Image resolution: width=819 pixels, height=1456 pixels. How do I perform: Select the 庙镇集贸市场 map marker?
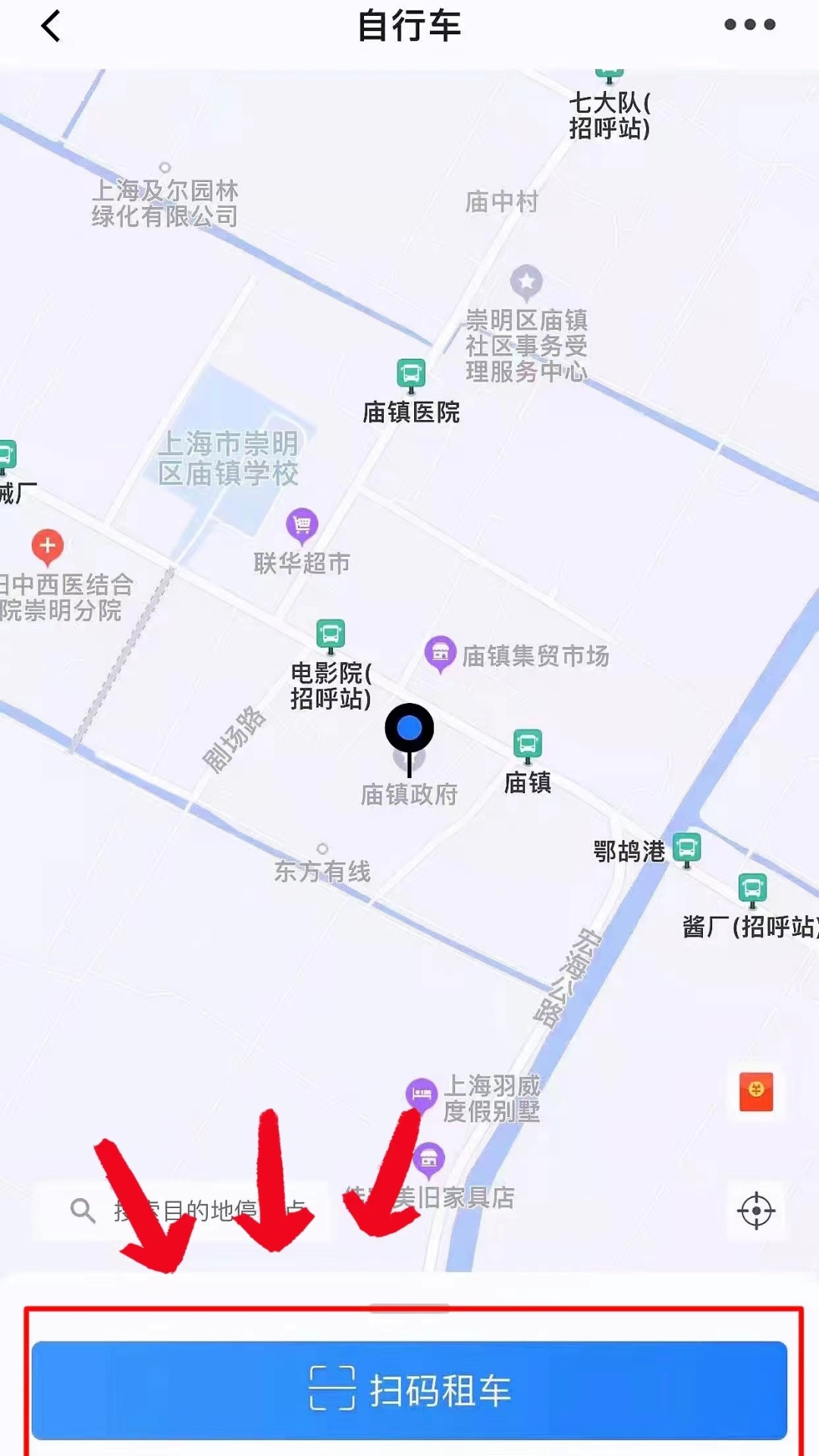point(440,652)
